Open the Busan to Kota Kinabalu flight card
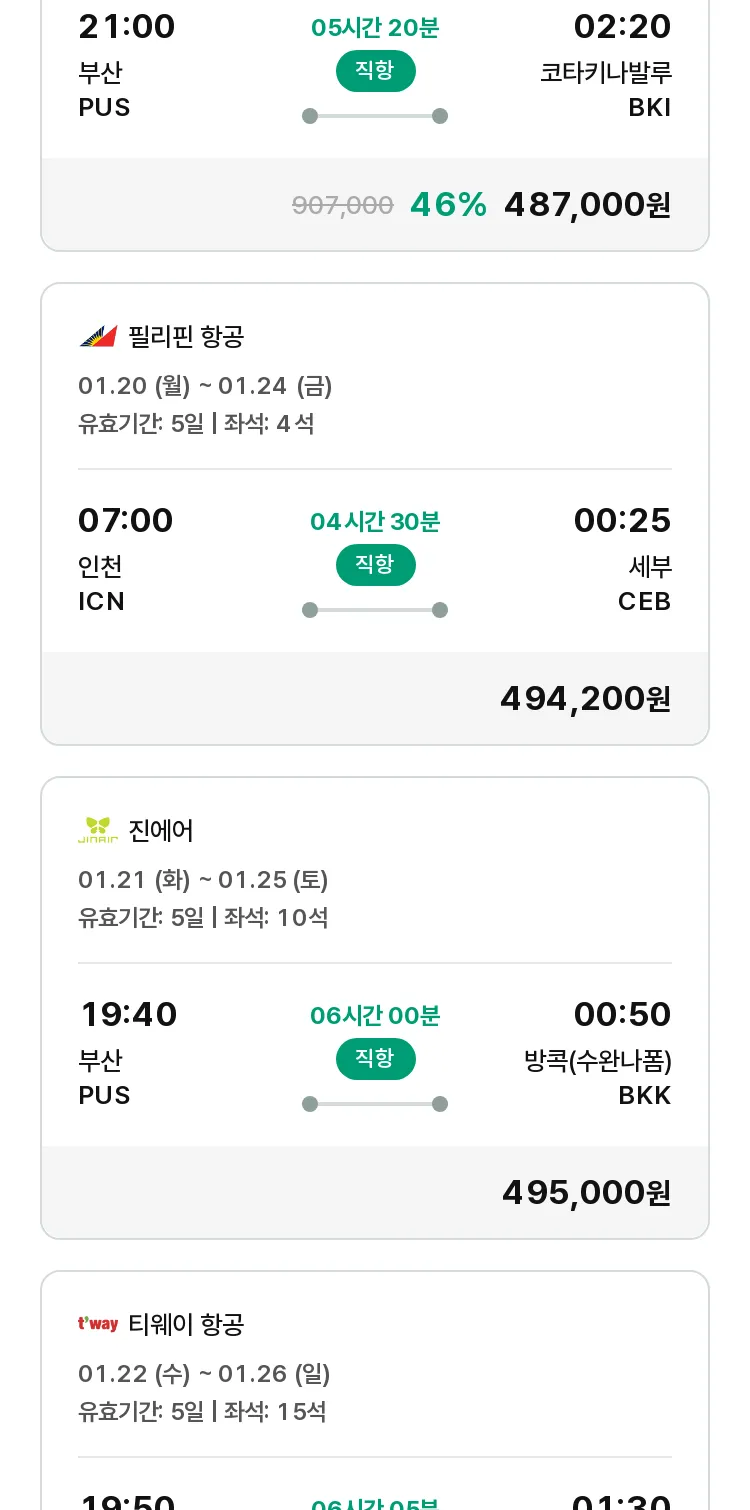This screenshot has height=1510, width=750. [x=375, y=125]
